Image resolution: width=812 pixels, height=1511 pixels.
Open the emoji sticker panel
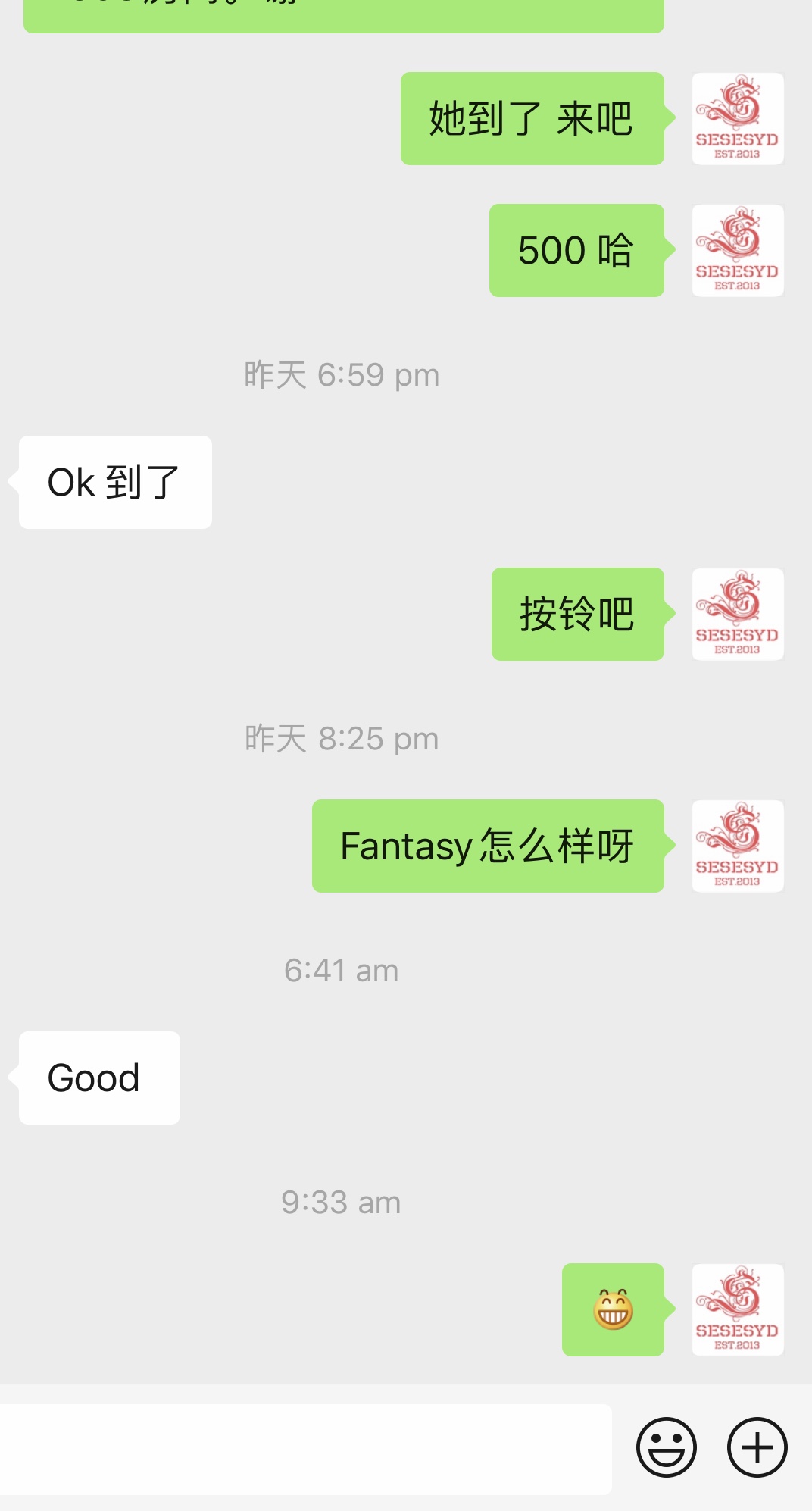tap(667, 1447)
